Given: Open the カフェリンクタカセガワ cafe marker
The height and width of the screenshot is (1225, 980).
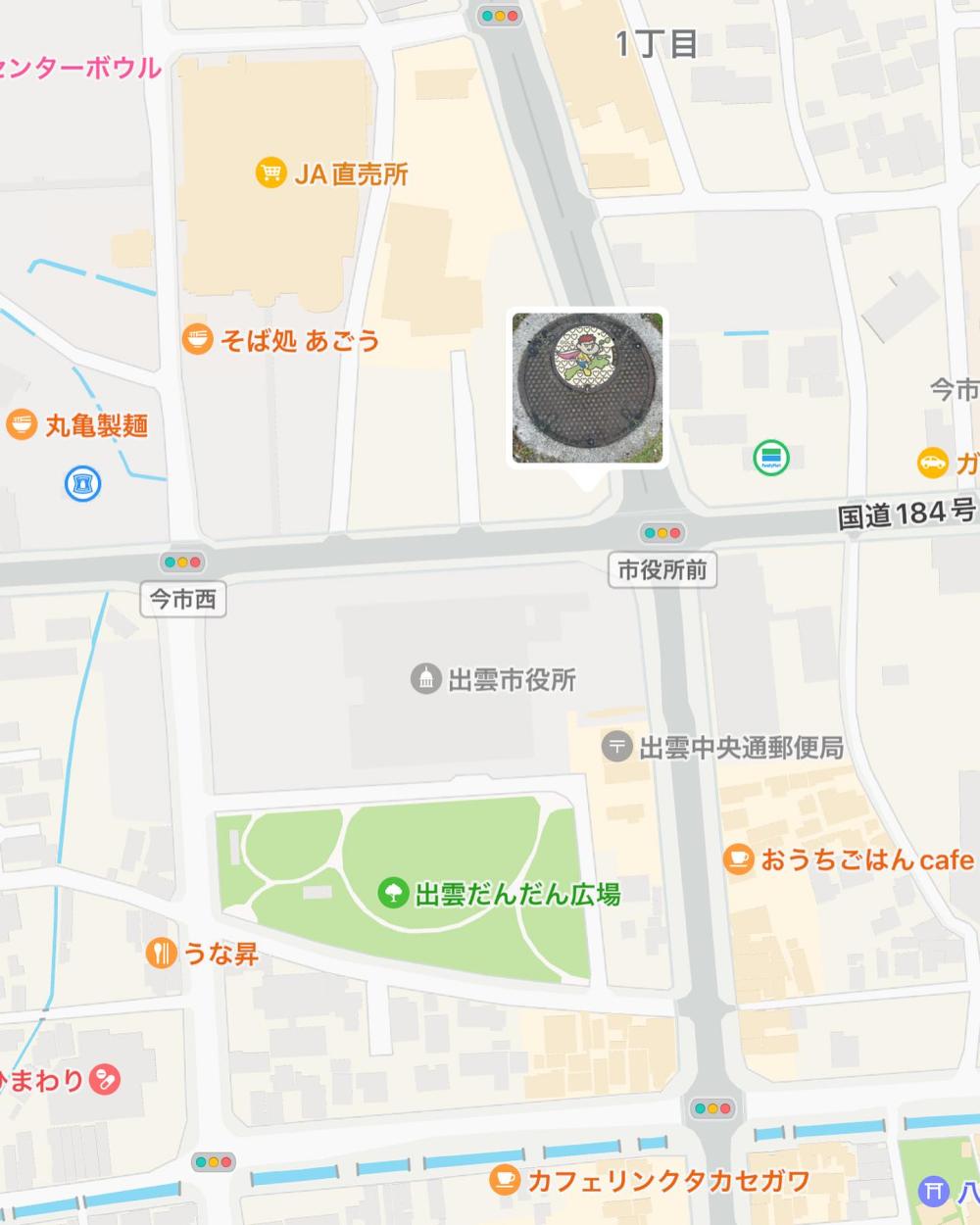Looking at the screenshot, I should coord(505,1179).
